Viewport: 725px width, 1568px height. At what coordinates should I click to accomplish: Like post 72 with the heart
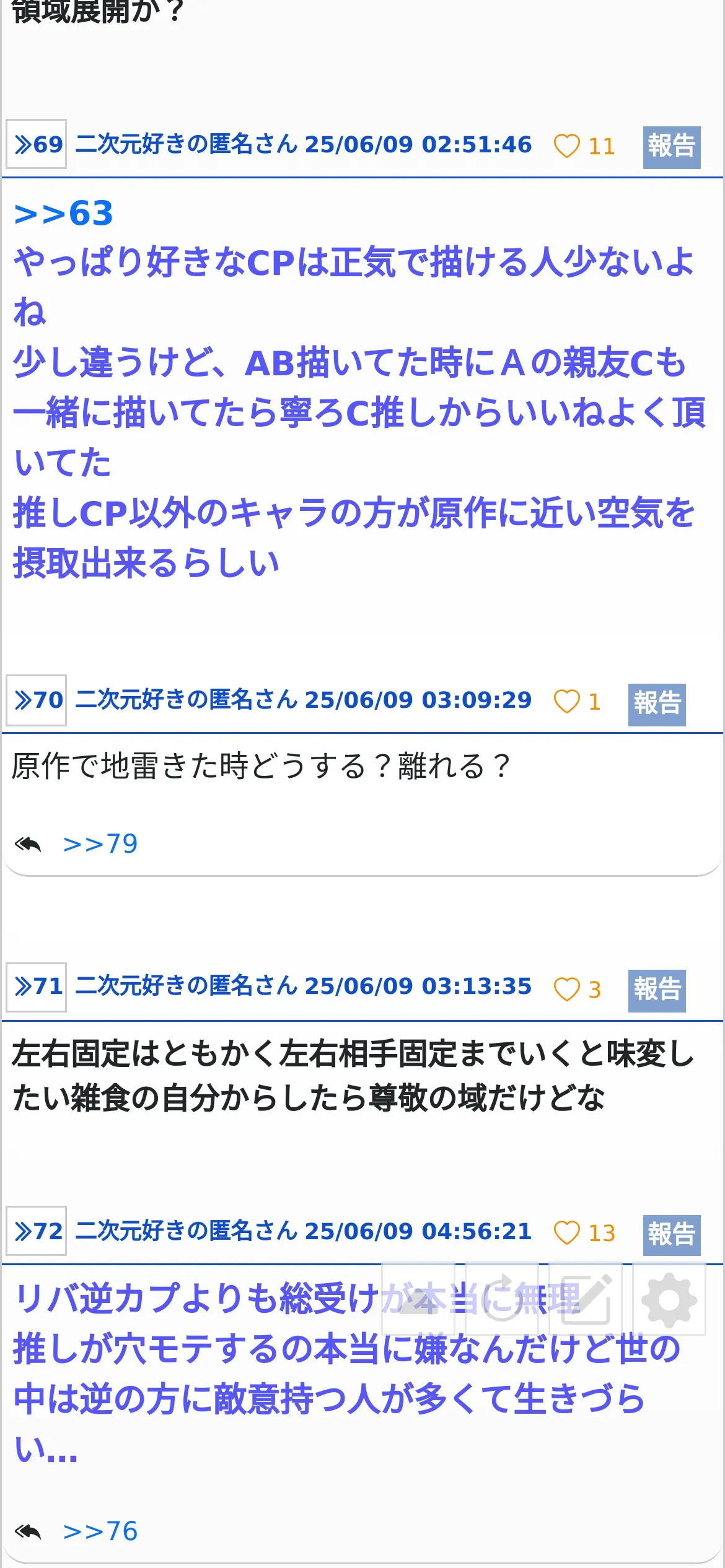566,1233
